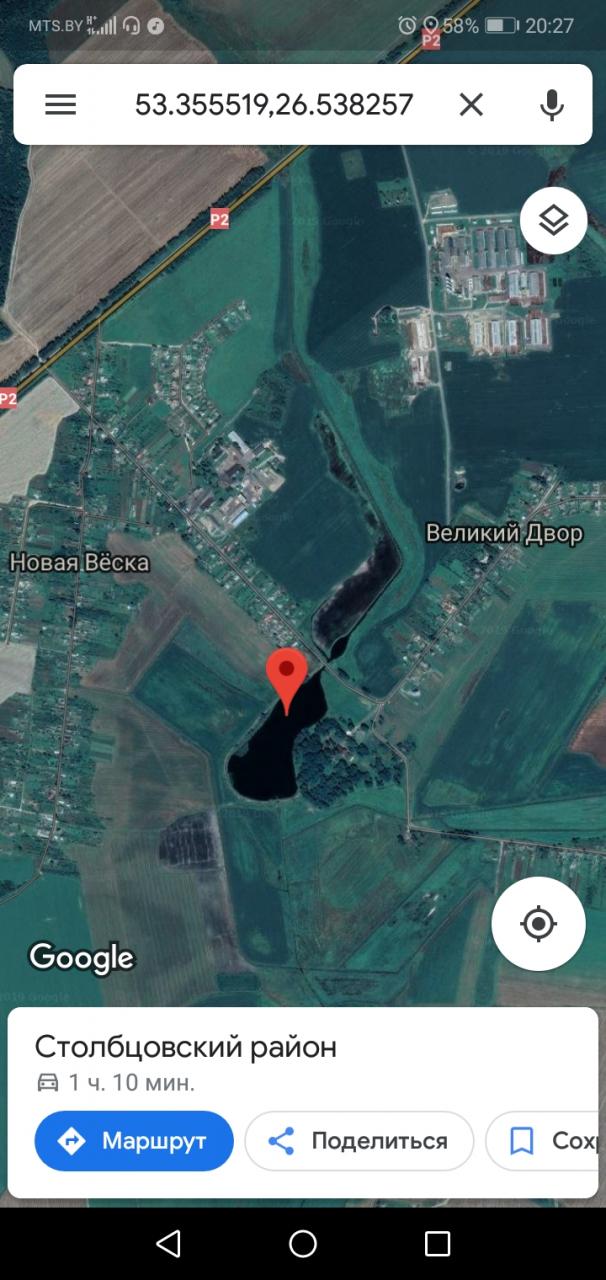Edit the coordinates in the search field
The height and width of the screenshot is (1280, 606).
(273, 105)
